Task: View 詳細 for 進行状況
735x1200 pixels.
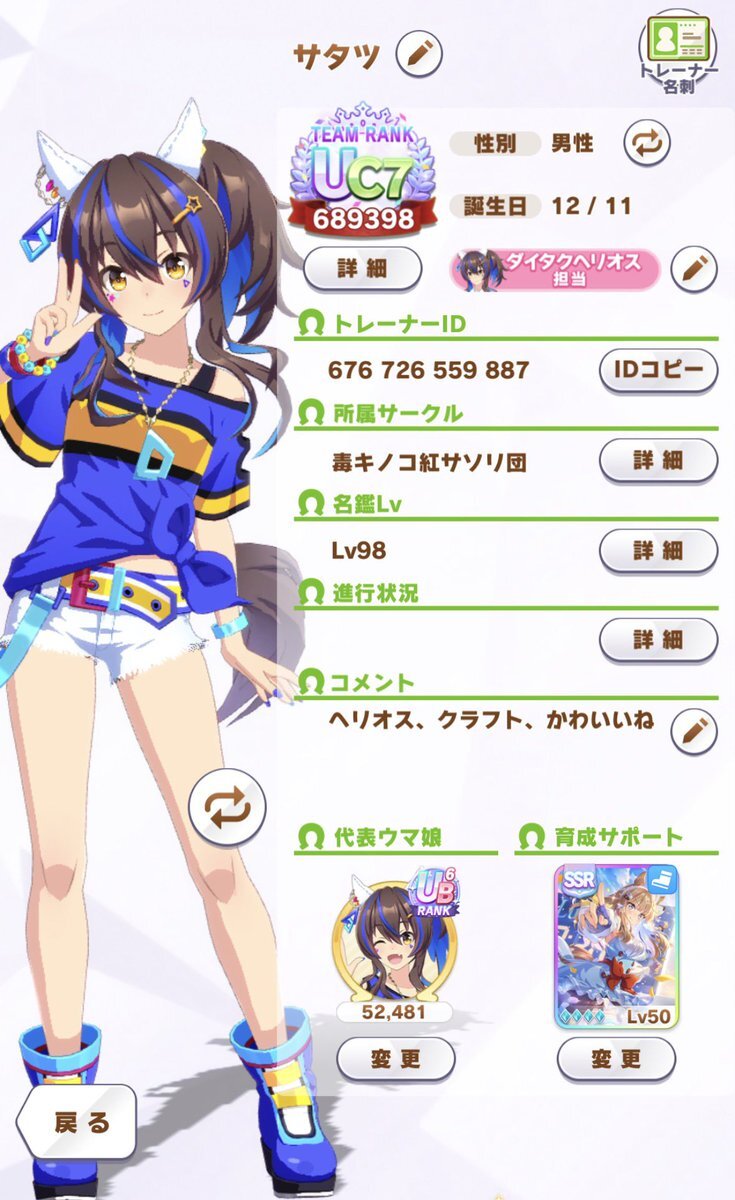Action: [x=658, y=639]
